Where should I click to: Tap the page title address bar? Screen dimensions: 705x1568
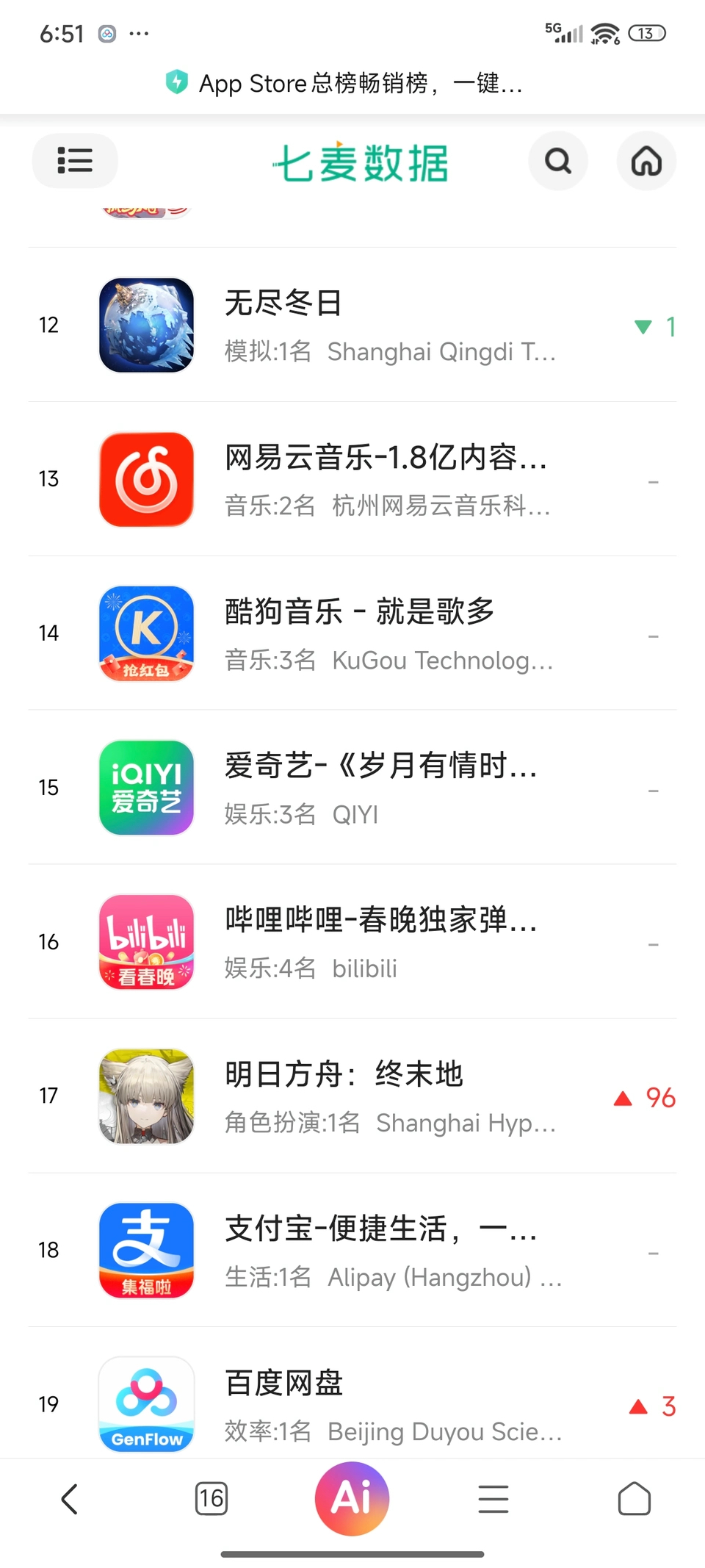tap(352, 83)
